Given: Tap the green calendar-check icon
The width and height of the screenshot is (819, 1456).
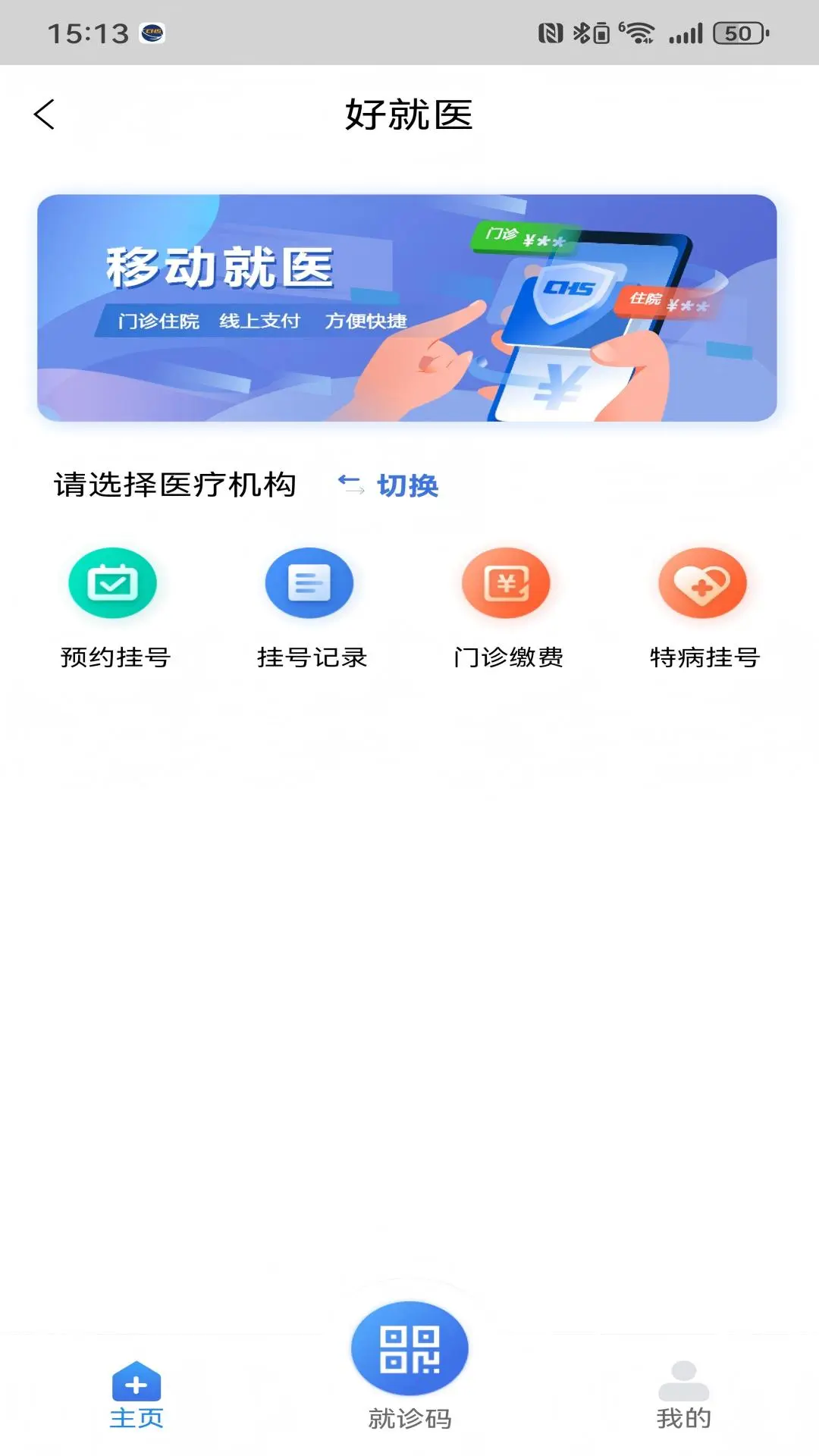Looking at the screenshot, I should pos(112,582).
